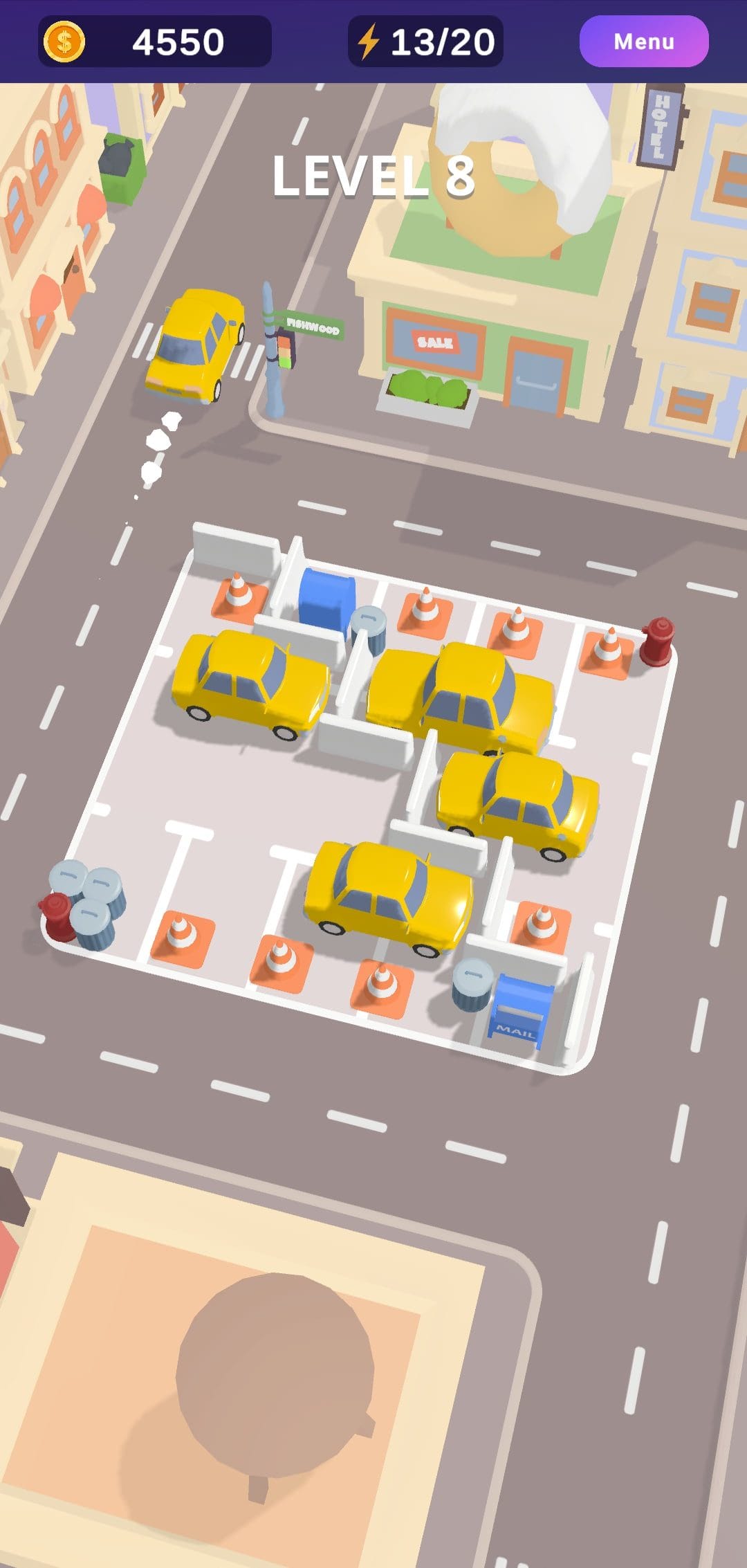Open the Menu button

pyautogui.click(x=644, y=42)
